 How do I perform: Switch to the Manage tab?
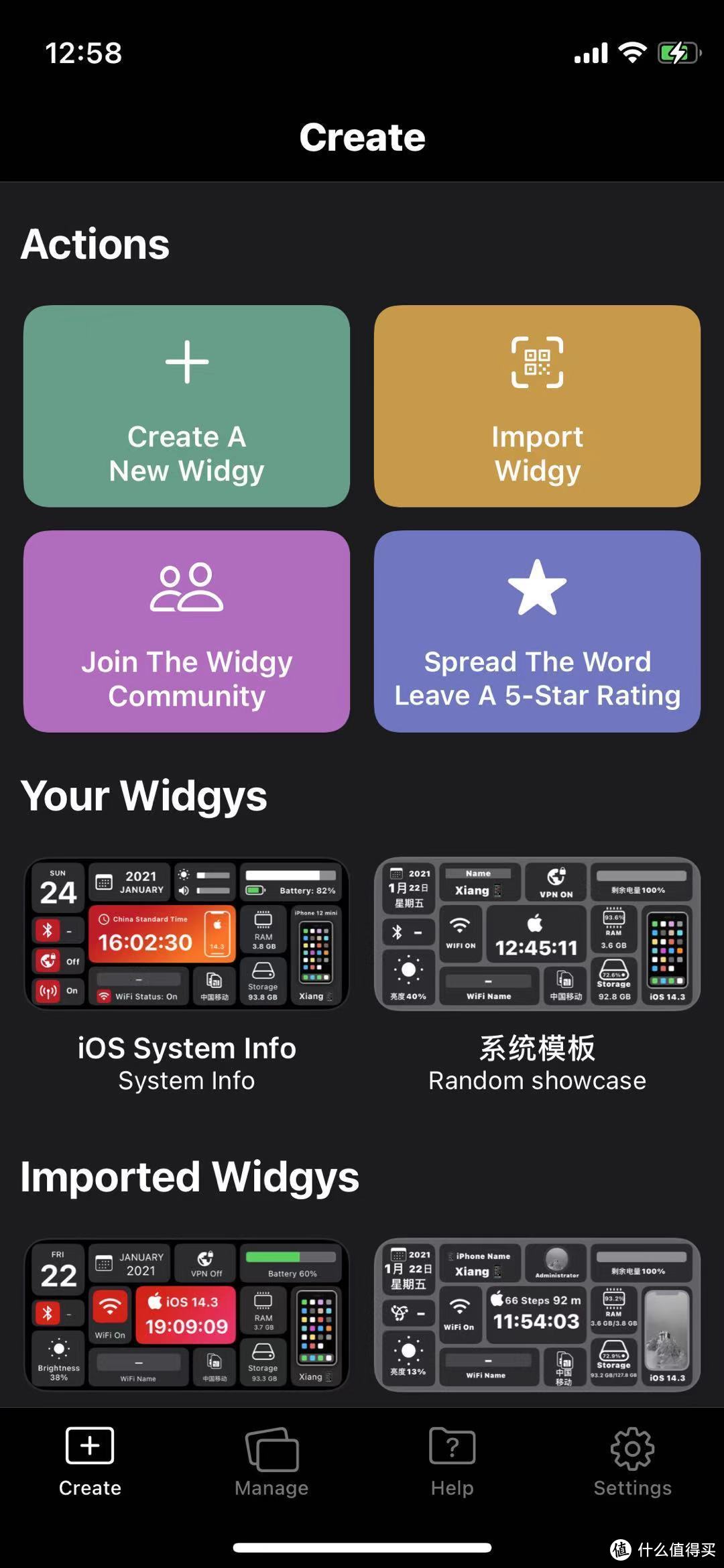point(271,1461)
